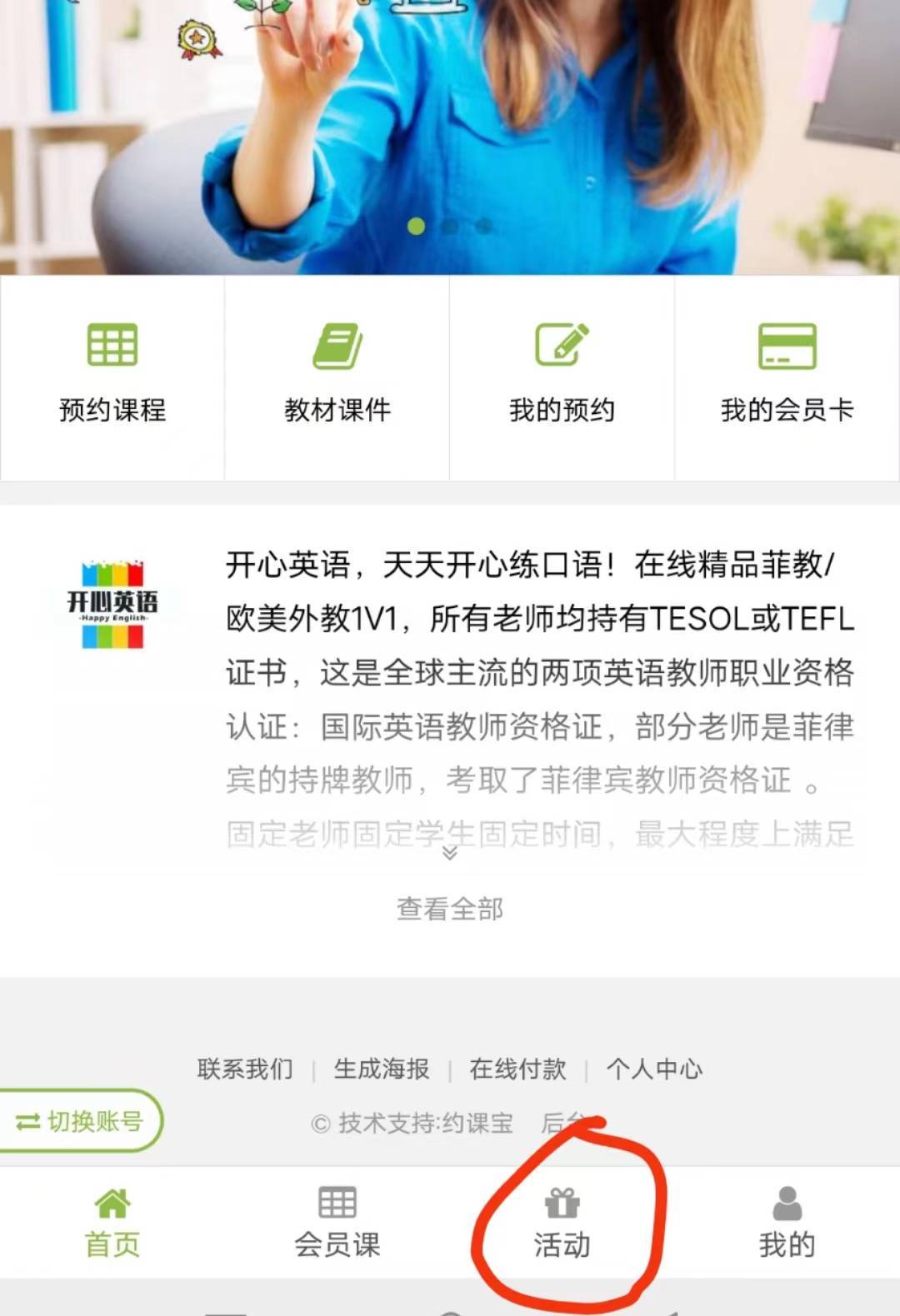Switch to the 我的 tab
Viewport: 900px width, 1316px height.
(x=787, y=1223)
